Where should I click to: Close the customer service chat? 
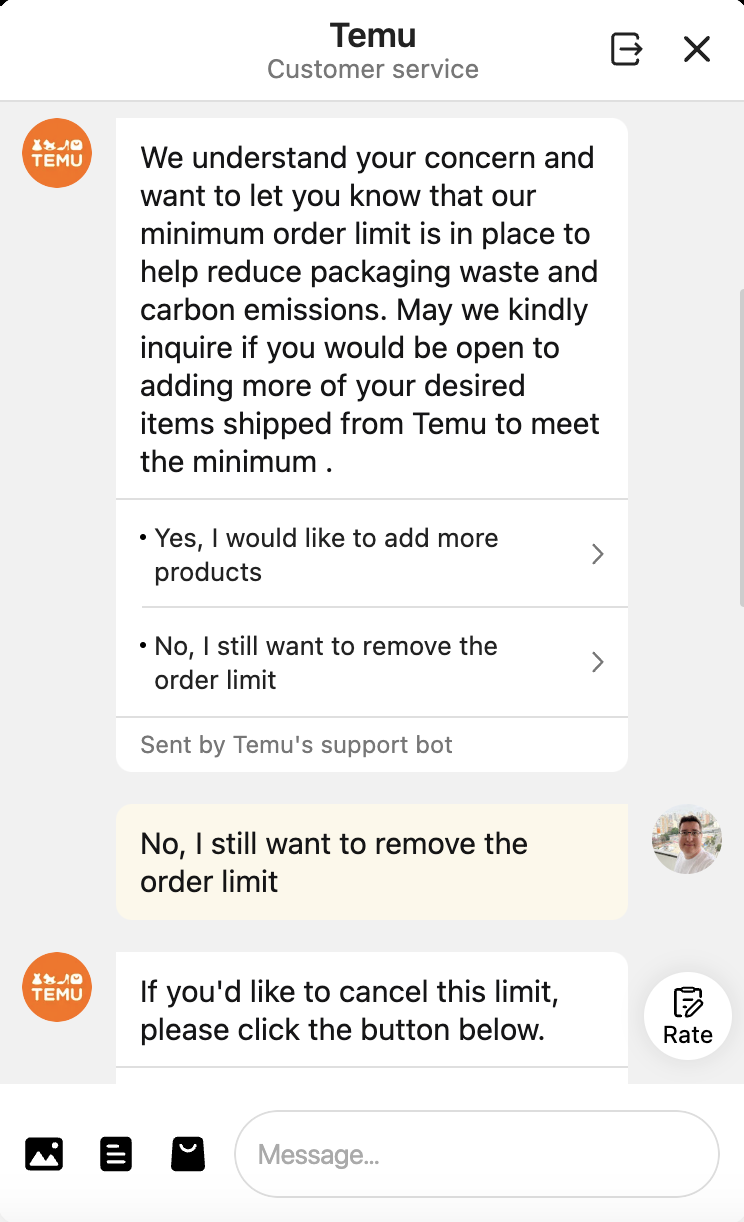[x=696, y=49]
